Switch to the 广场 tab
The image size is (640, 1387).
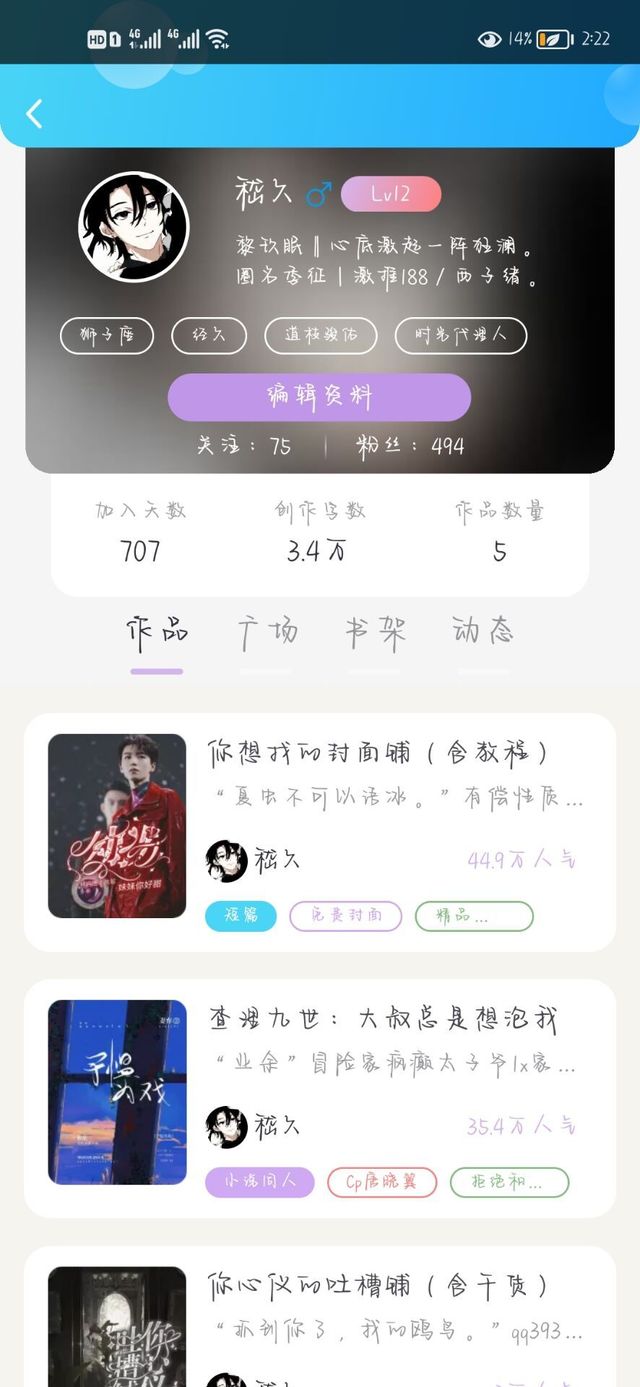[x=267, y=632]
